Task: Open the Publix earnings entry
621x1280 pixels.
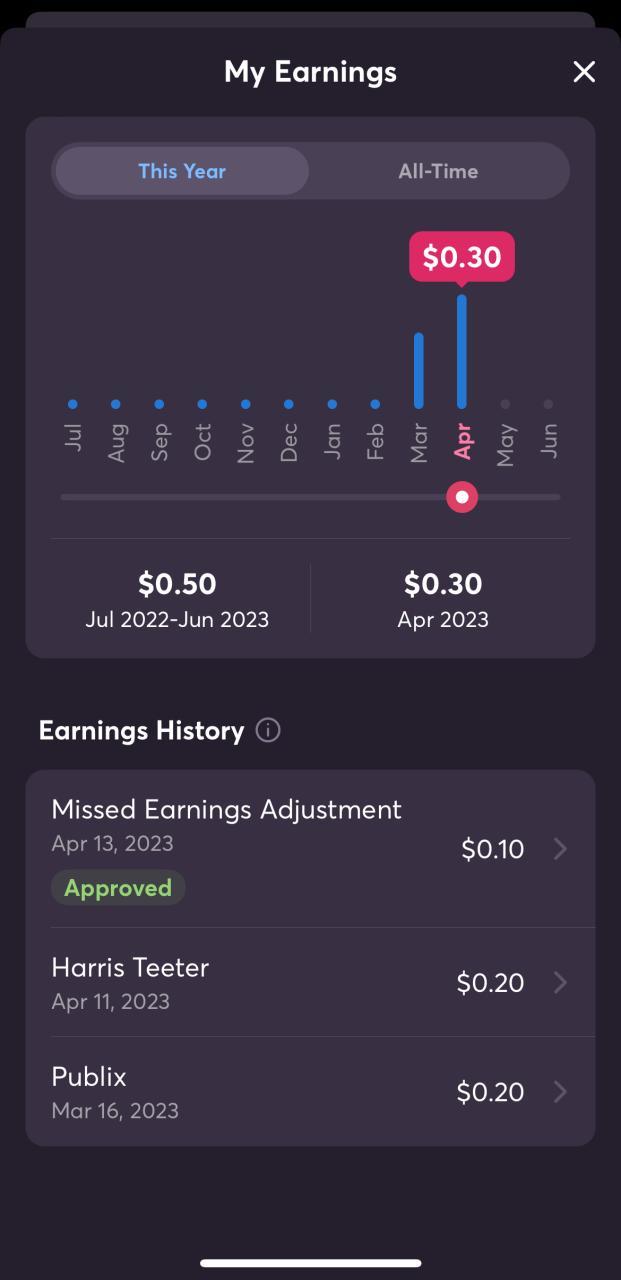Action: 310,1092
